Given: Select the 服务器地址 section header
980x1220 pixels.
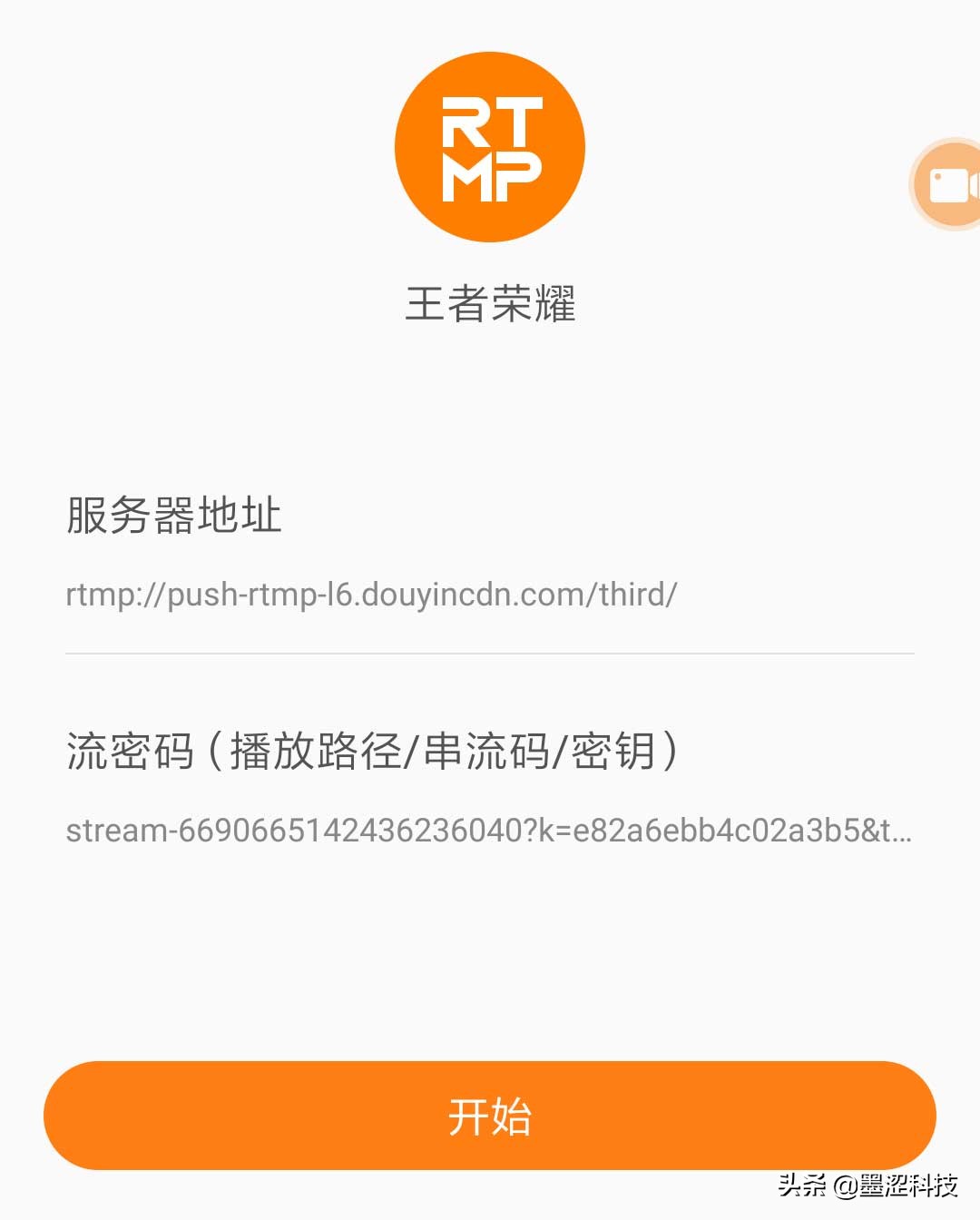Looking at the screenshot, I should (x=172, y=515).
